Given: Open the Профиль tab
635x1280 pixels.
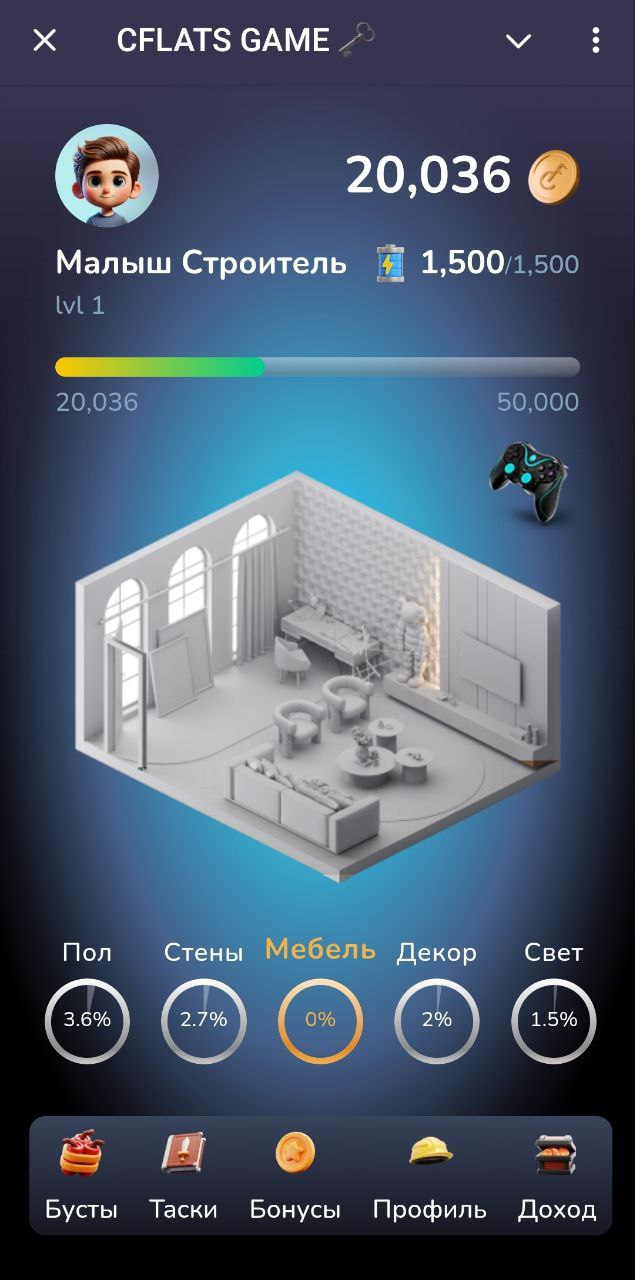Looking at the screenshot, I should coord(430,1176).
